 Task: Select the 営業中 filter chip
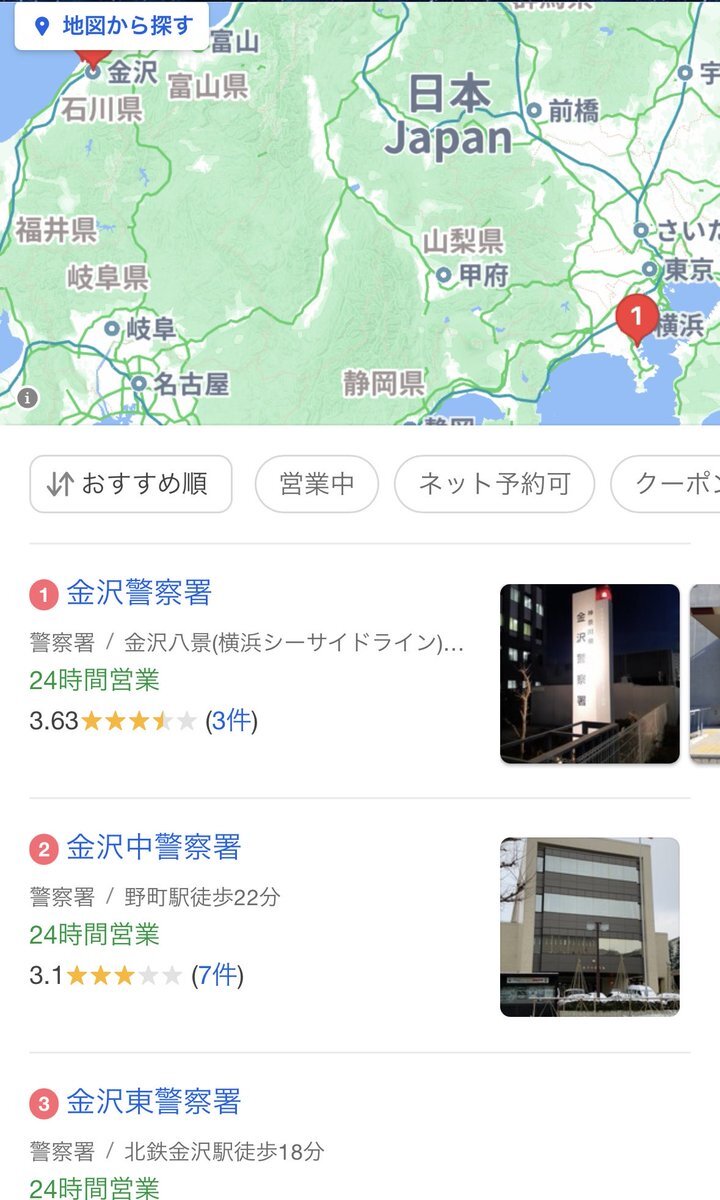click(317, 485)
